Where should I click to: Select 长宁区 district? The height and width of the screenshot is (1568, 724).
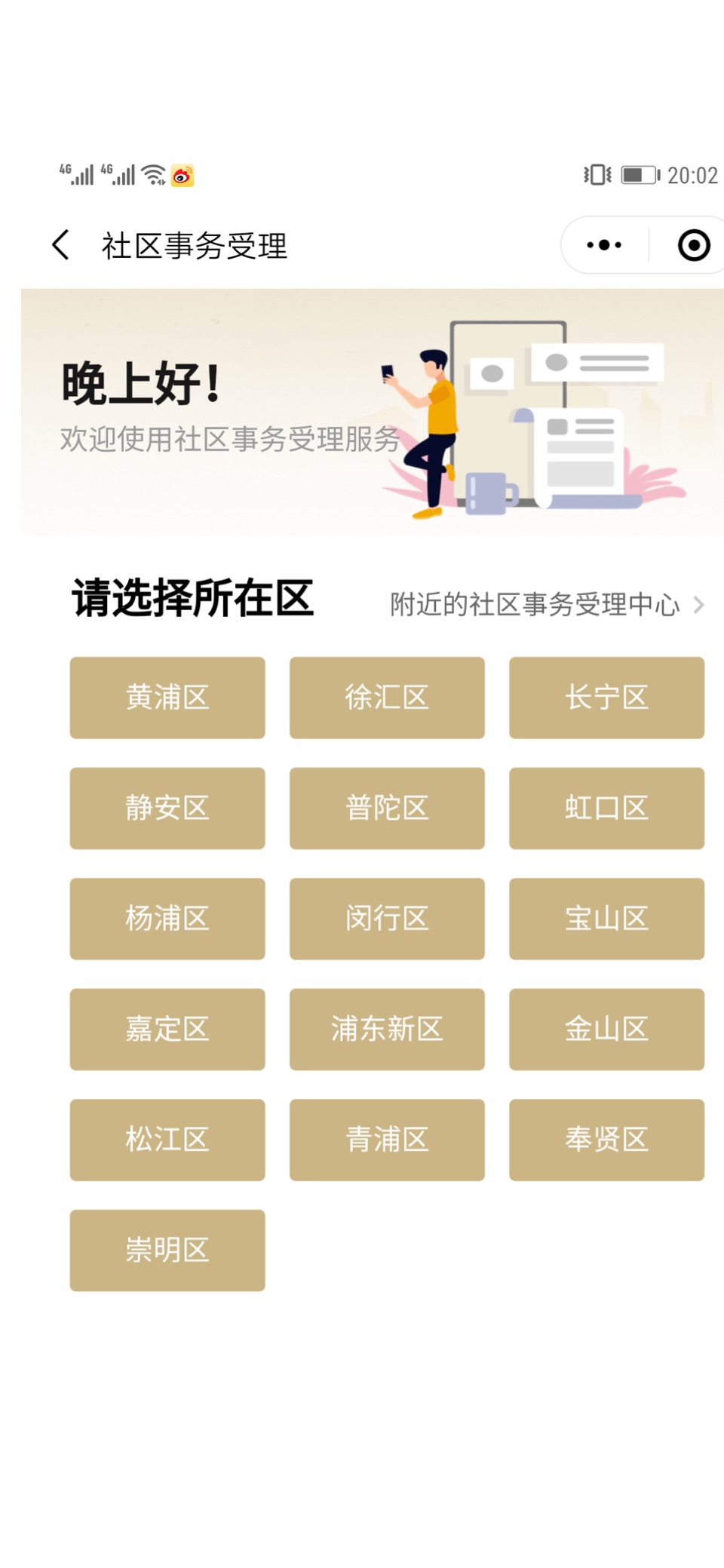[606, 698]
